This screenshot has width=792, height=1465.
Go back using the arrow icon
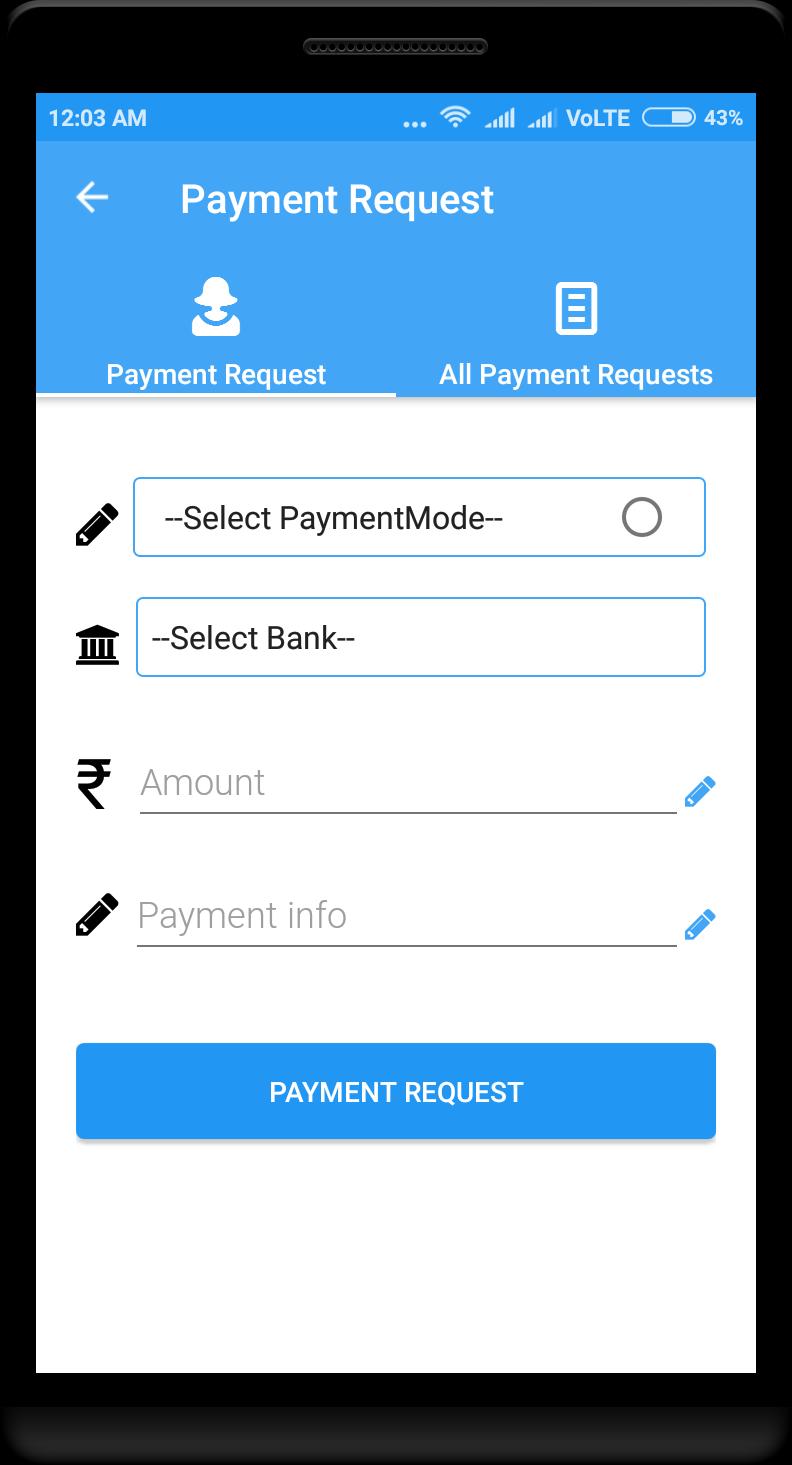[92, 198]
